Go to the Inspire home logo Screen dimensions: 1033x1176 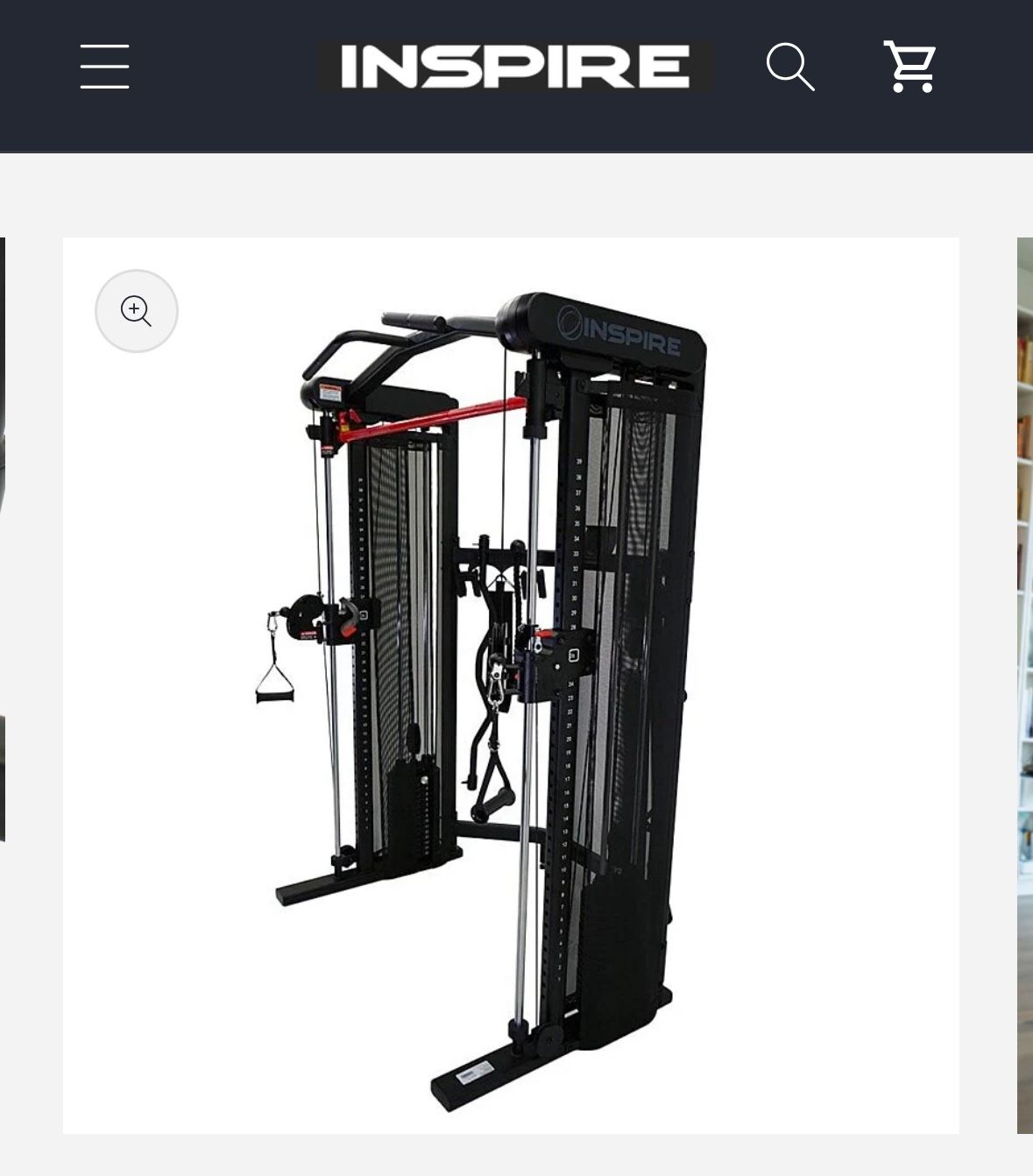[x=514, y=67]
